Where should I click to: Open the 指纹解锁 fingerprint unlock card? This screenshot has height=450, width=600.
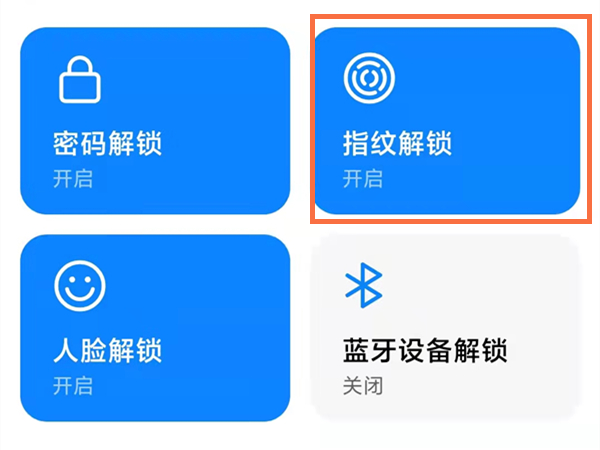[446, 120]
